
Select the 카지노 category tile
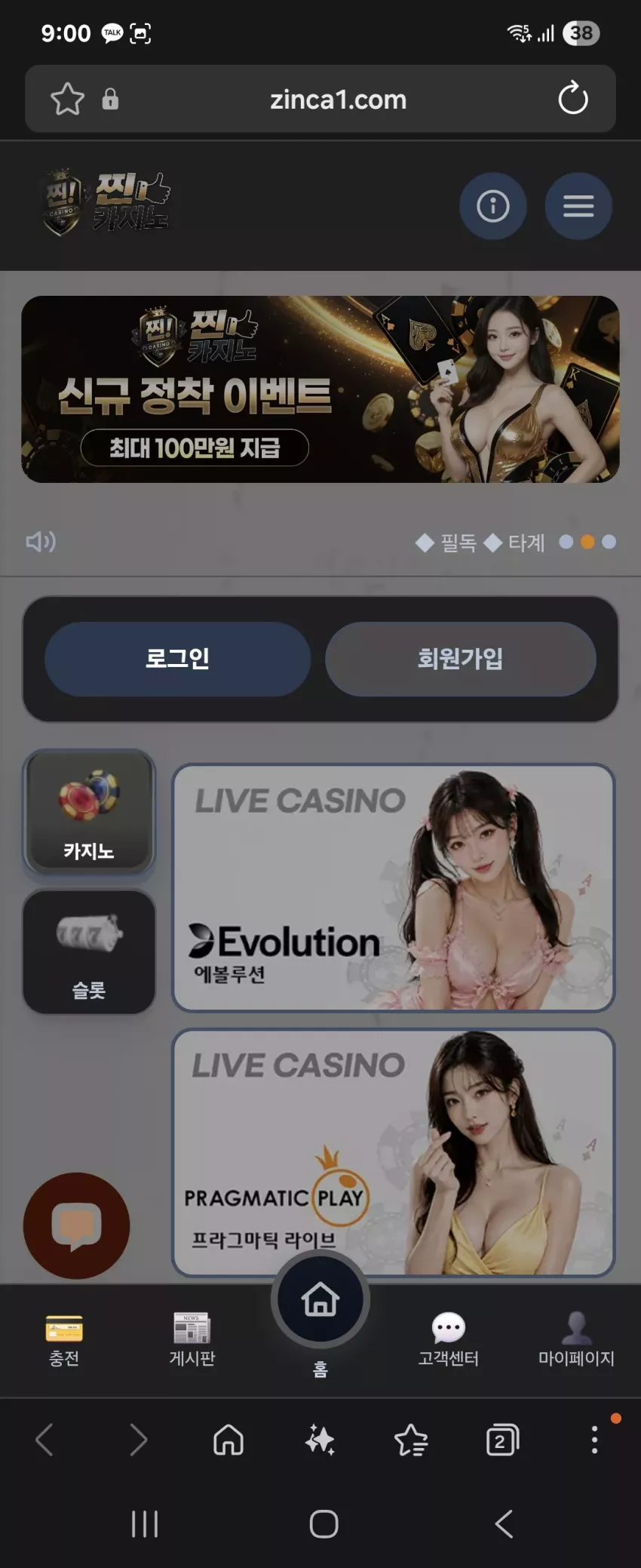point(89,813)
